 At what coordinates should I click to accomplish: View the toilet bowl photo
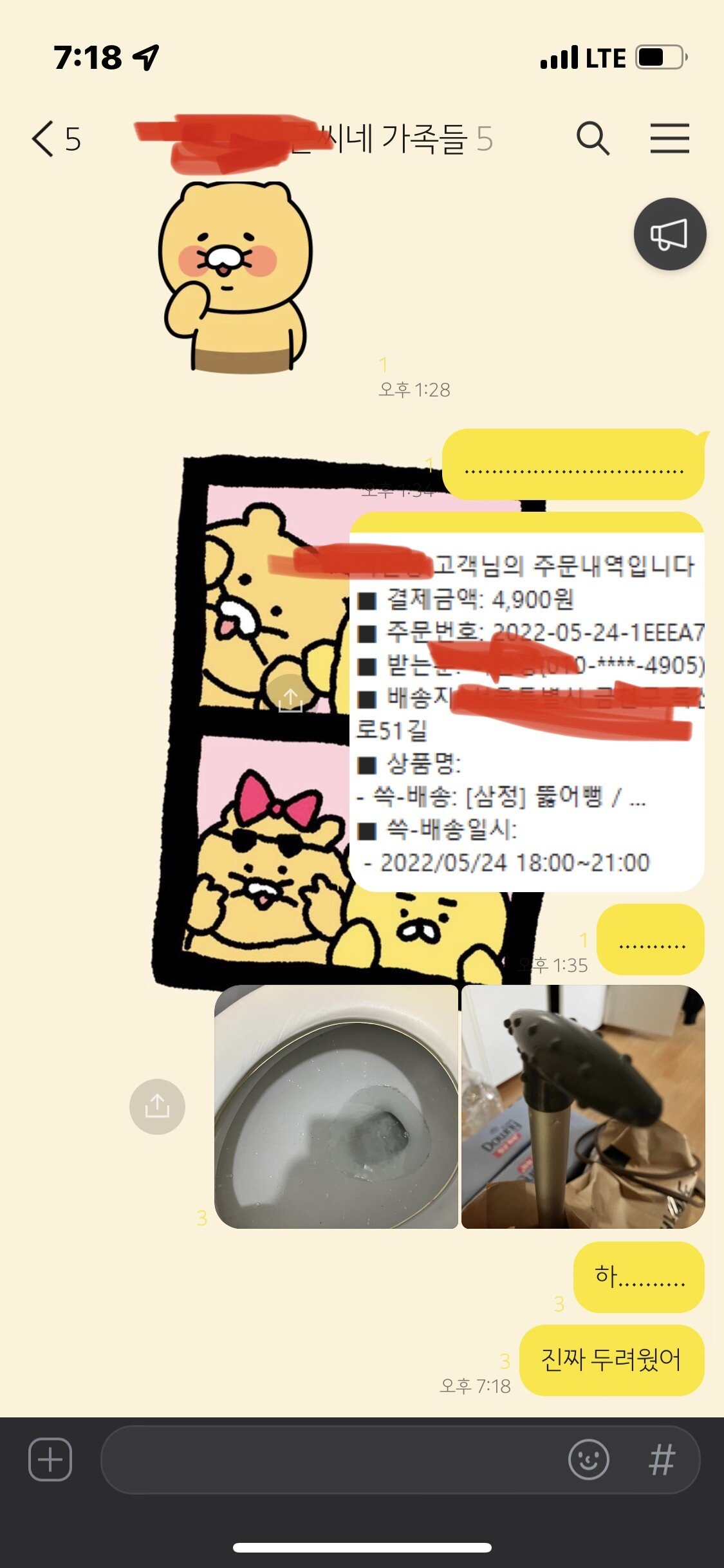pyautogui.click(x=336, y=1106)
